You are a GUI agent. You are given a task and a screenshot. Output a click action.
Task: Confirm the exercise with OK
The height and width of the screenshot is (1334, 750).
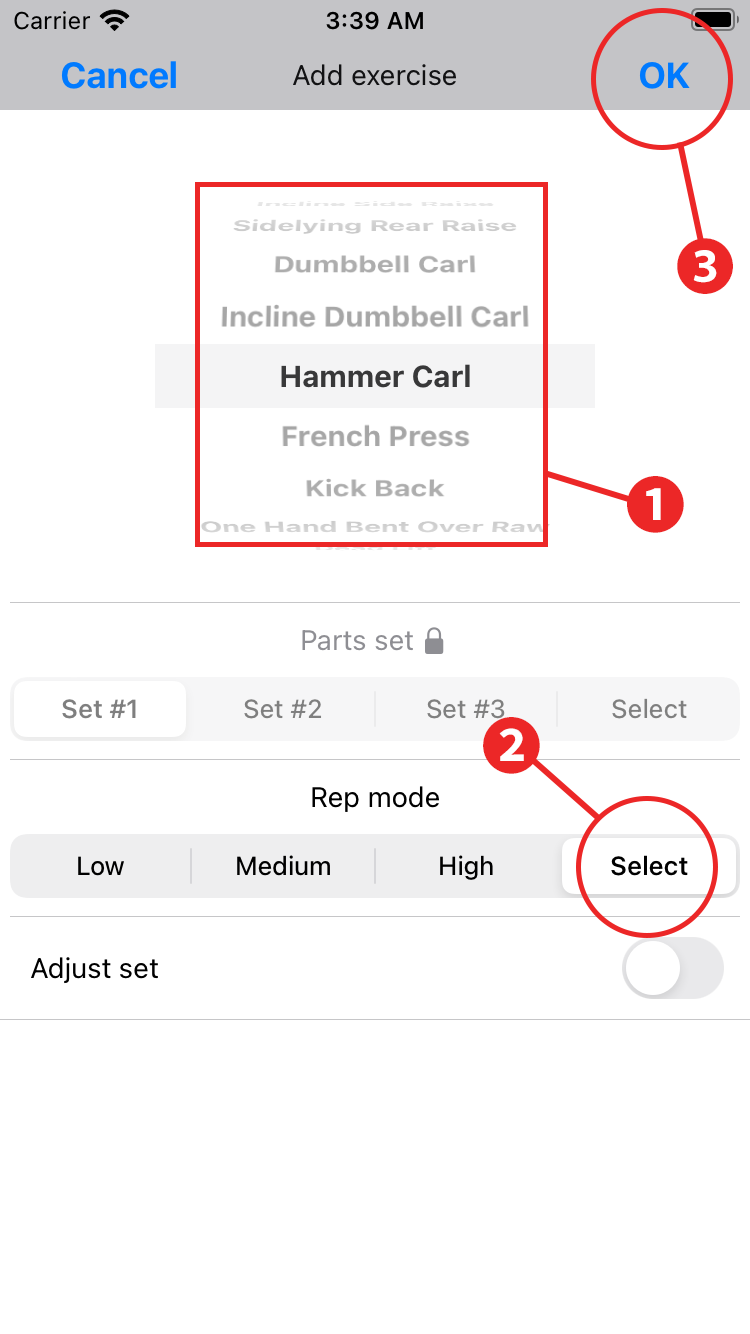[x=664, y=76]
